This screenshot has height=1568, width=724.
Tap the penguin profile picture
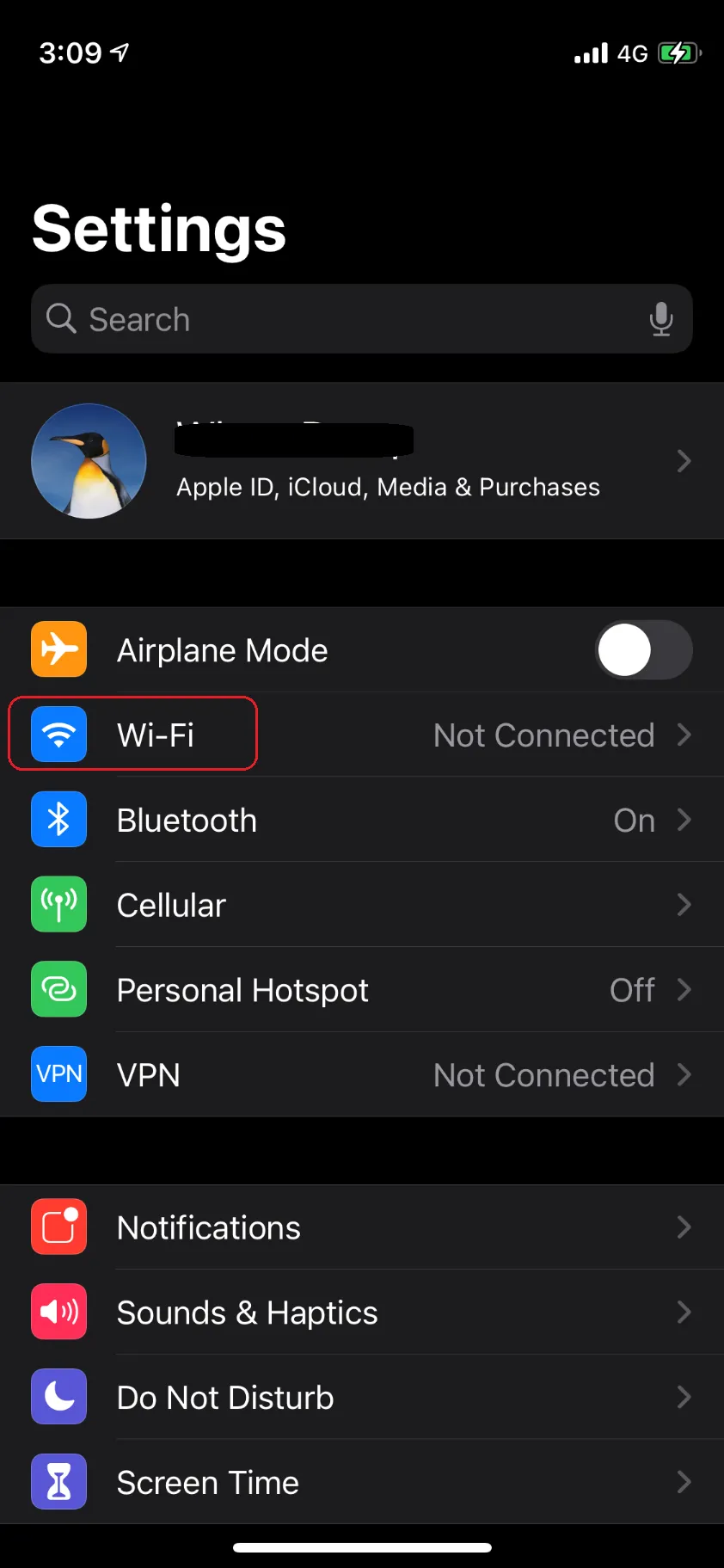click(x=89, y=461)
